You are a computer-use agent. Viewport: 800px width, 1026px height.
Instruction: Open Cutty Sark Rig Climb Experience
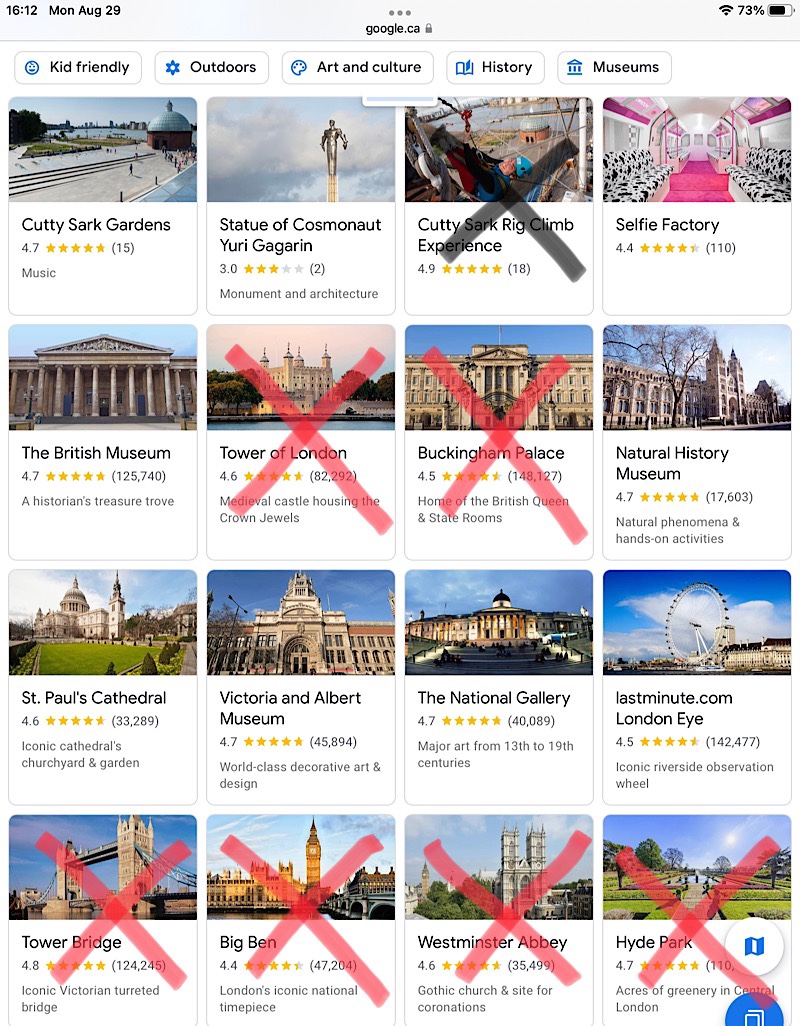pyautogui.click(x=498, y=205)
